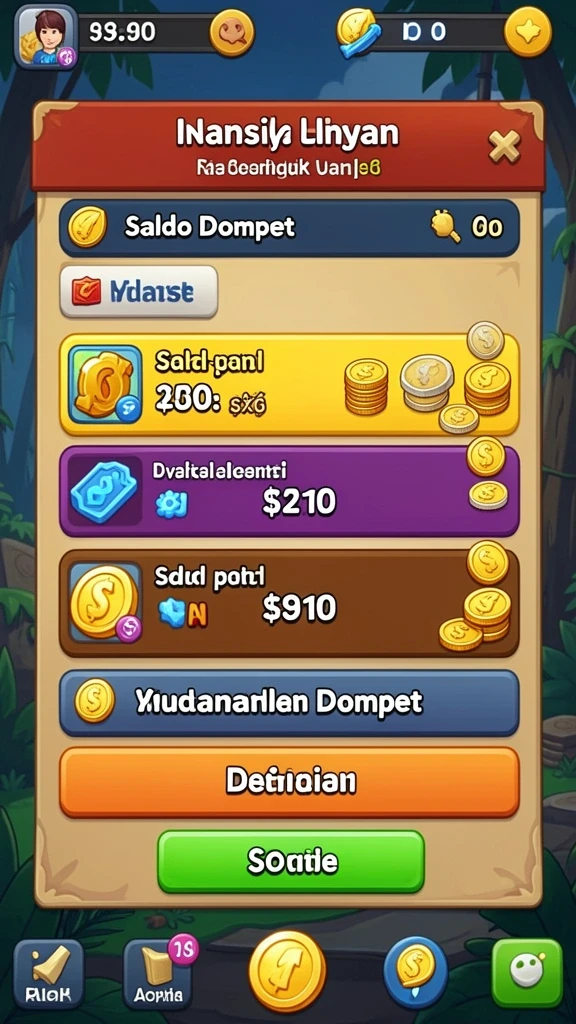Open the Aopha tab with badge
Screen dimensions: 576x1024
pos(157,974)
